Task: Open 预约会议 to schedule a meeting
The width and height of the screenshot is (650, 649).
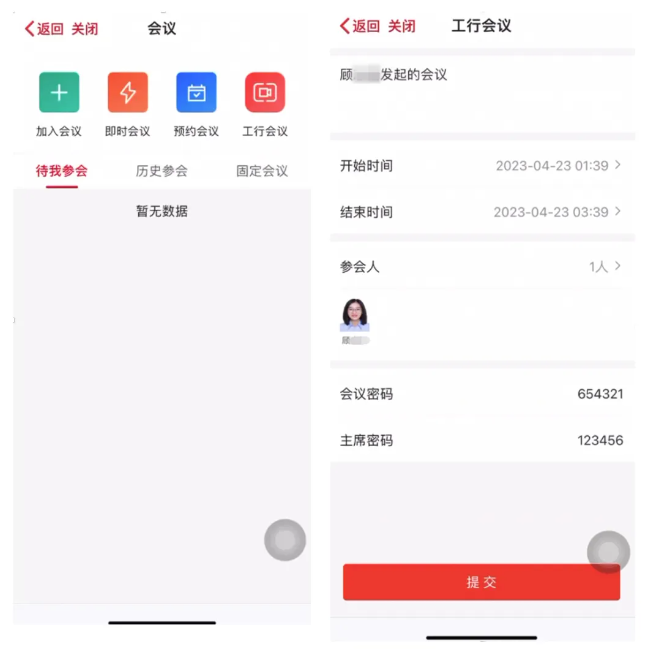Action: 196,93
